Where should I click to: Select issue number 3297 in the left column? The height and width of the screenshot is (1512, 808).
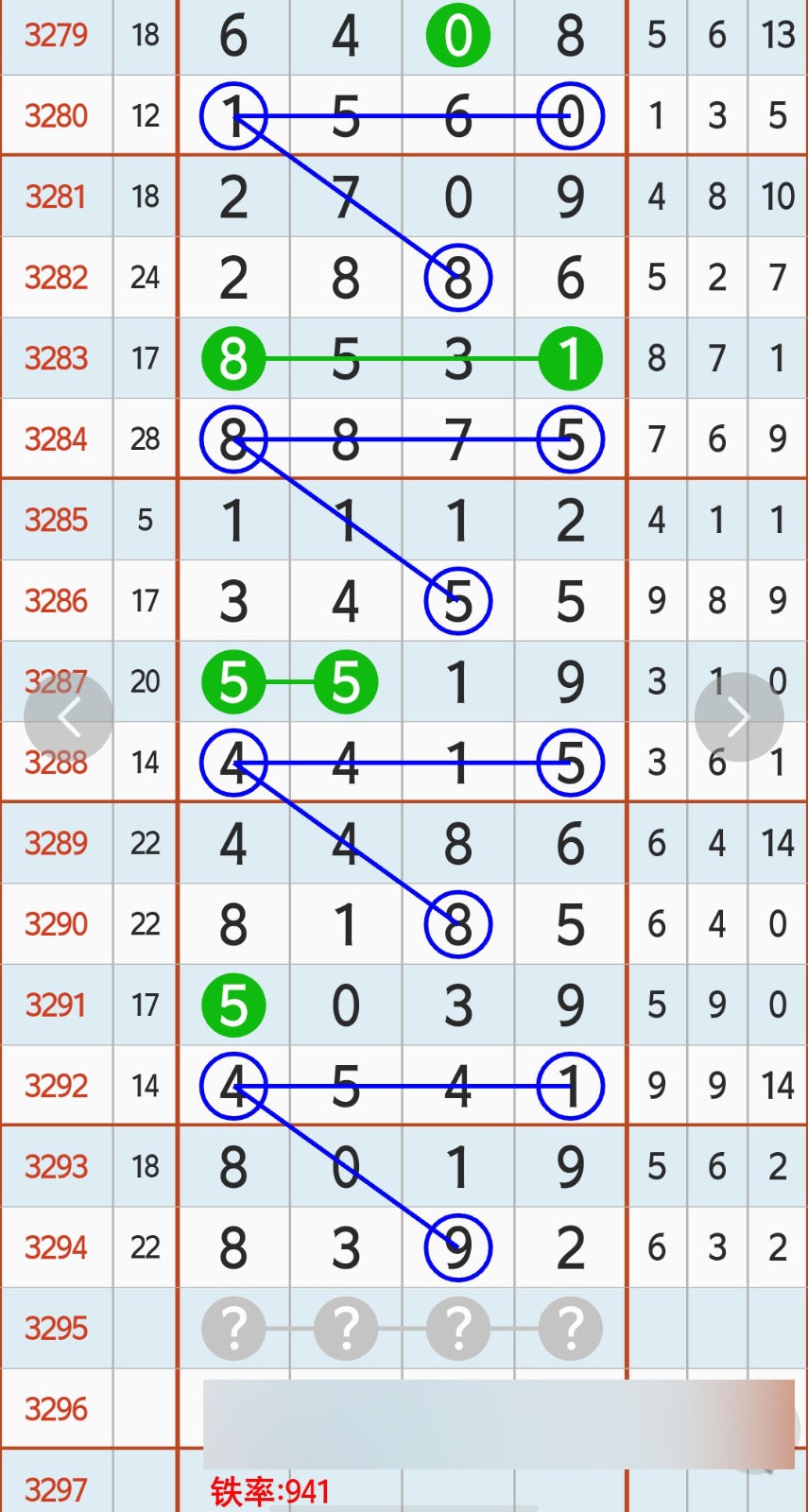(57, 1489)
